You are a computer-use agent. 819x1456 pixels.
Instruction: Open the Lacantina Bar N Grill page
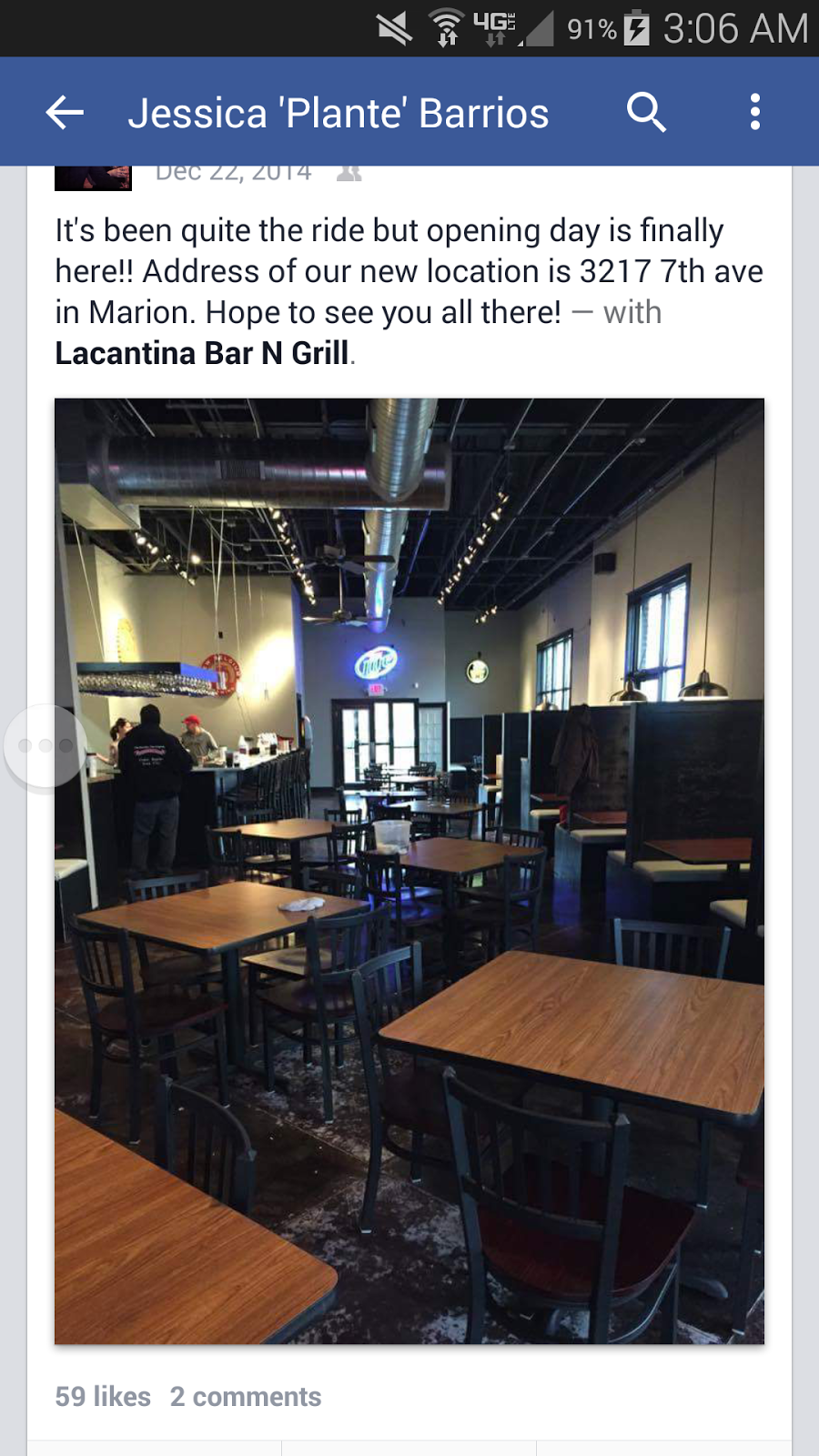pyautogui.click(x=202, y=353)
